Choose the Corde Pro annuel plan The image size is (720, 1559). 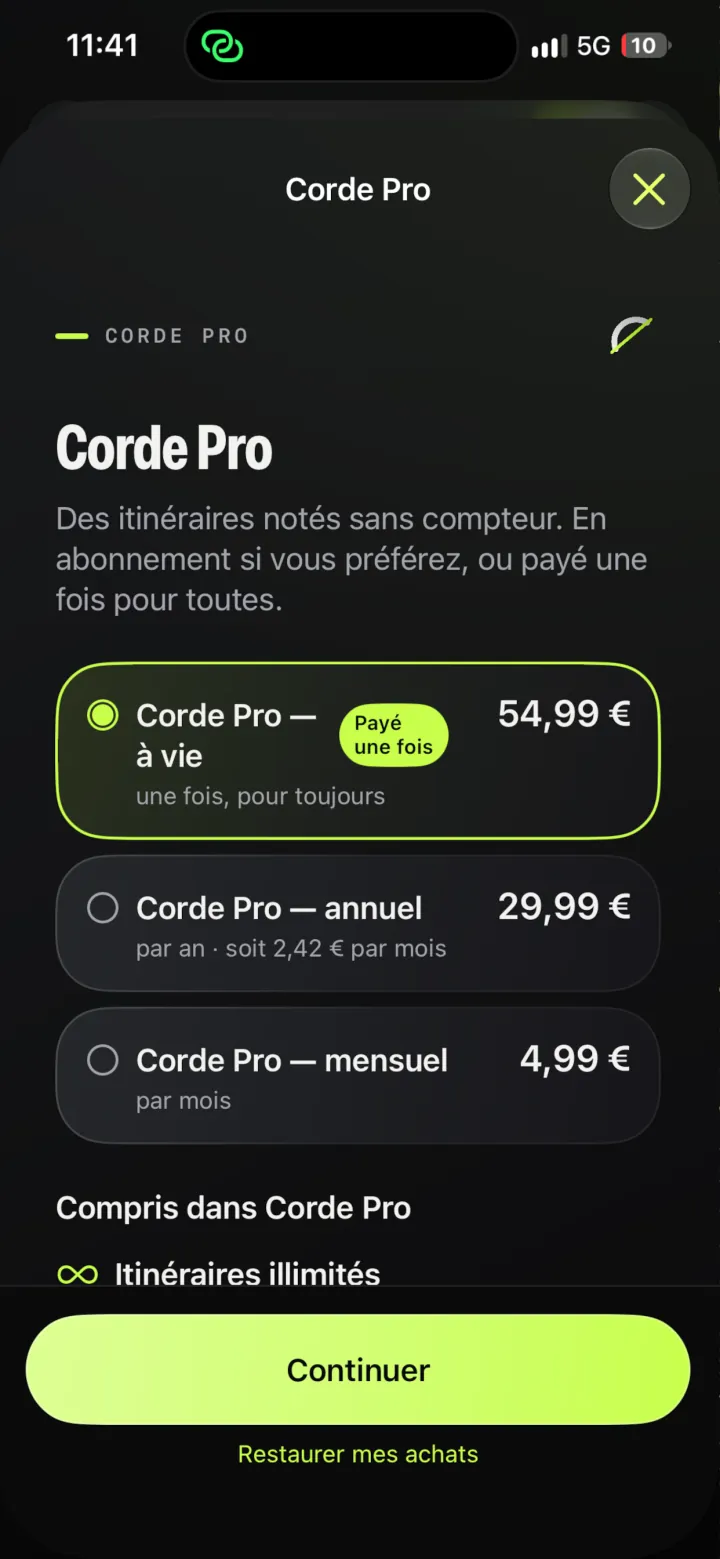coord(358,923)
